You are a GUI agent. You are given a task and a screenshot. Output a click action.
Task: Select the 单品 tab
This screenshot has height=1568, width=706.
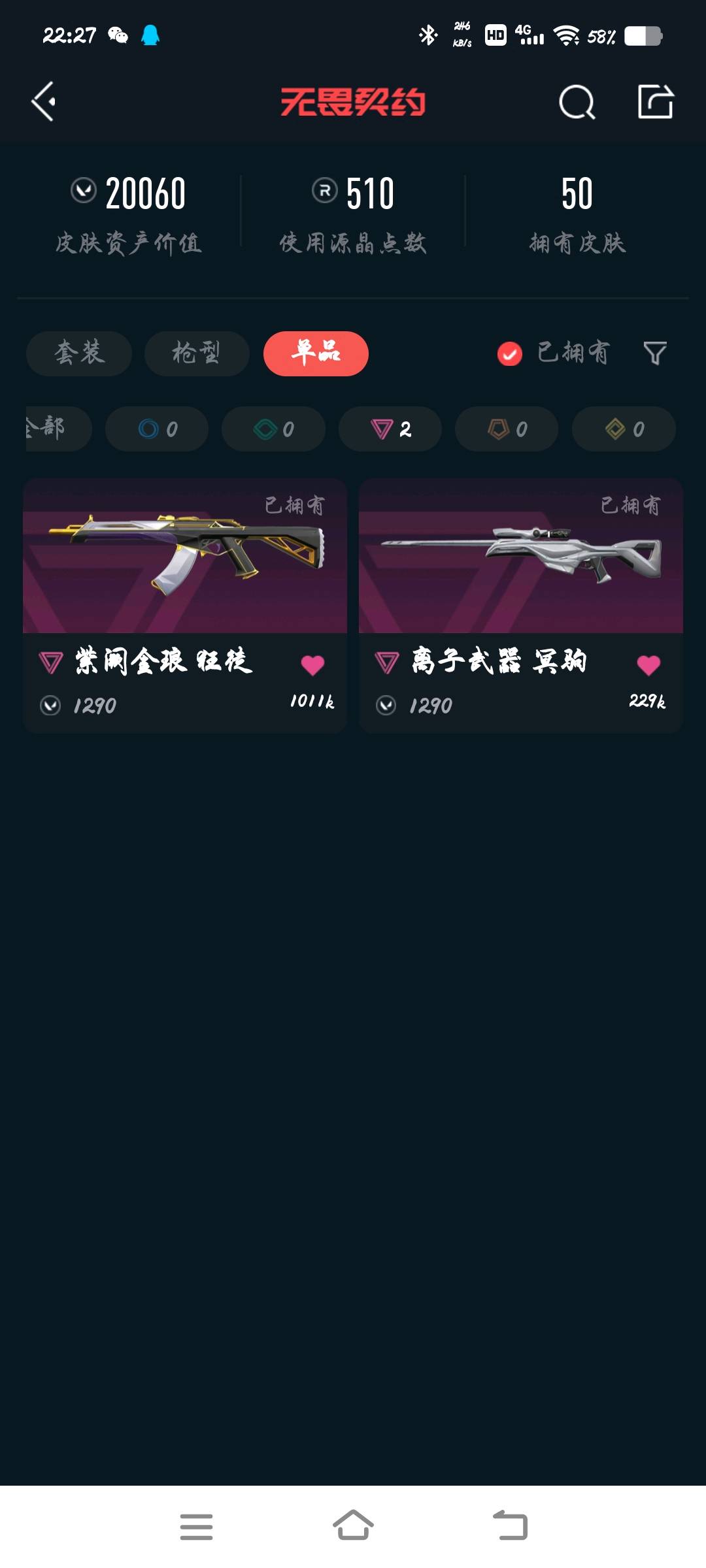click(316, 353)
